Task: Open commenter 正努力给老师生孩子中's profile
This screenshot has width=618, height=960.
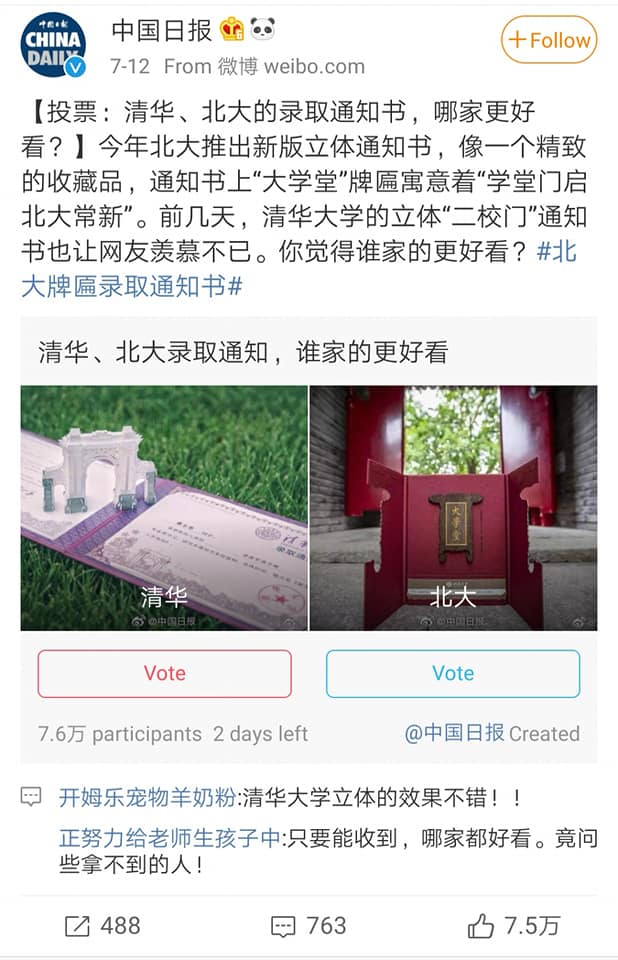Action: coord(170,838)
